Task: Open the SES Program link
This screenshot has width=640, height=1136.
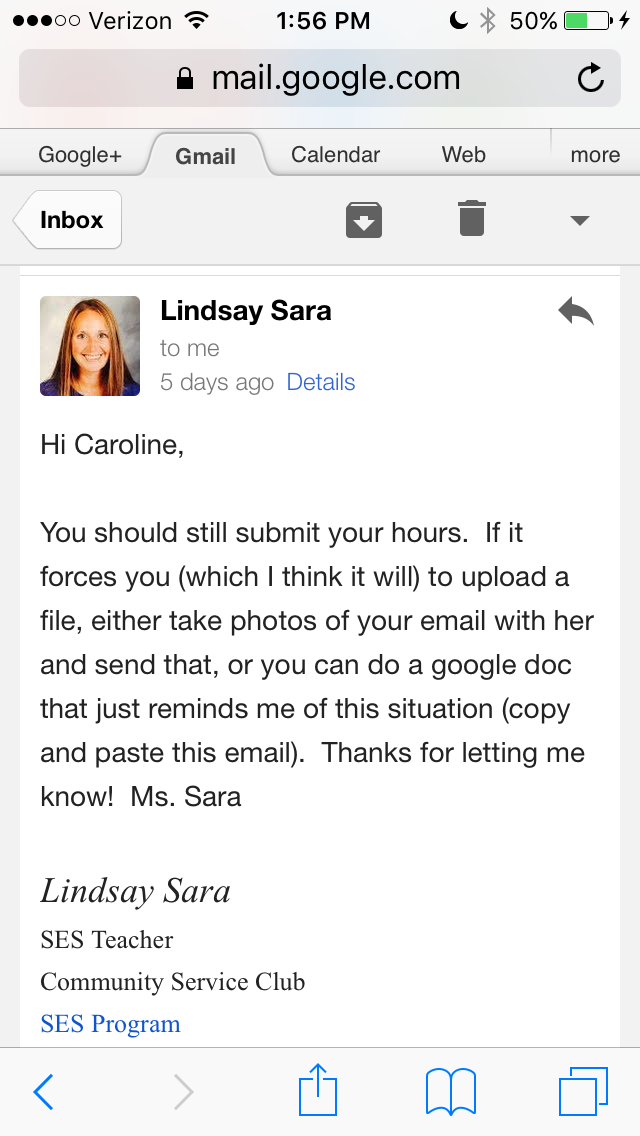Action: (x=110, y=1024)
